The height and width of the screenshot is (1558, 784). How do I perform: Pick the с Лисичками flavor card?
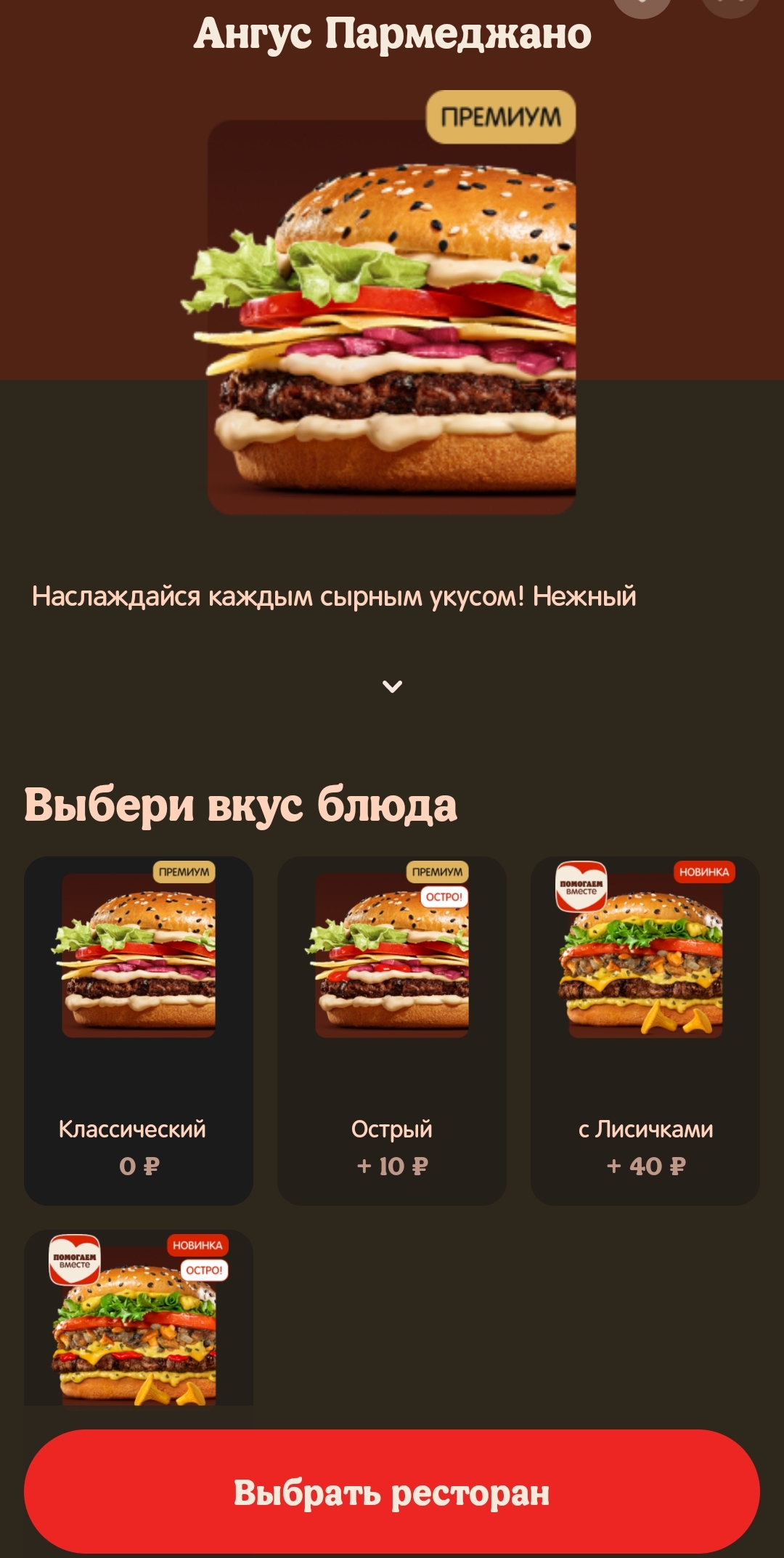(x=645, y=1030)
